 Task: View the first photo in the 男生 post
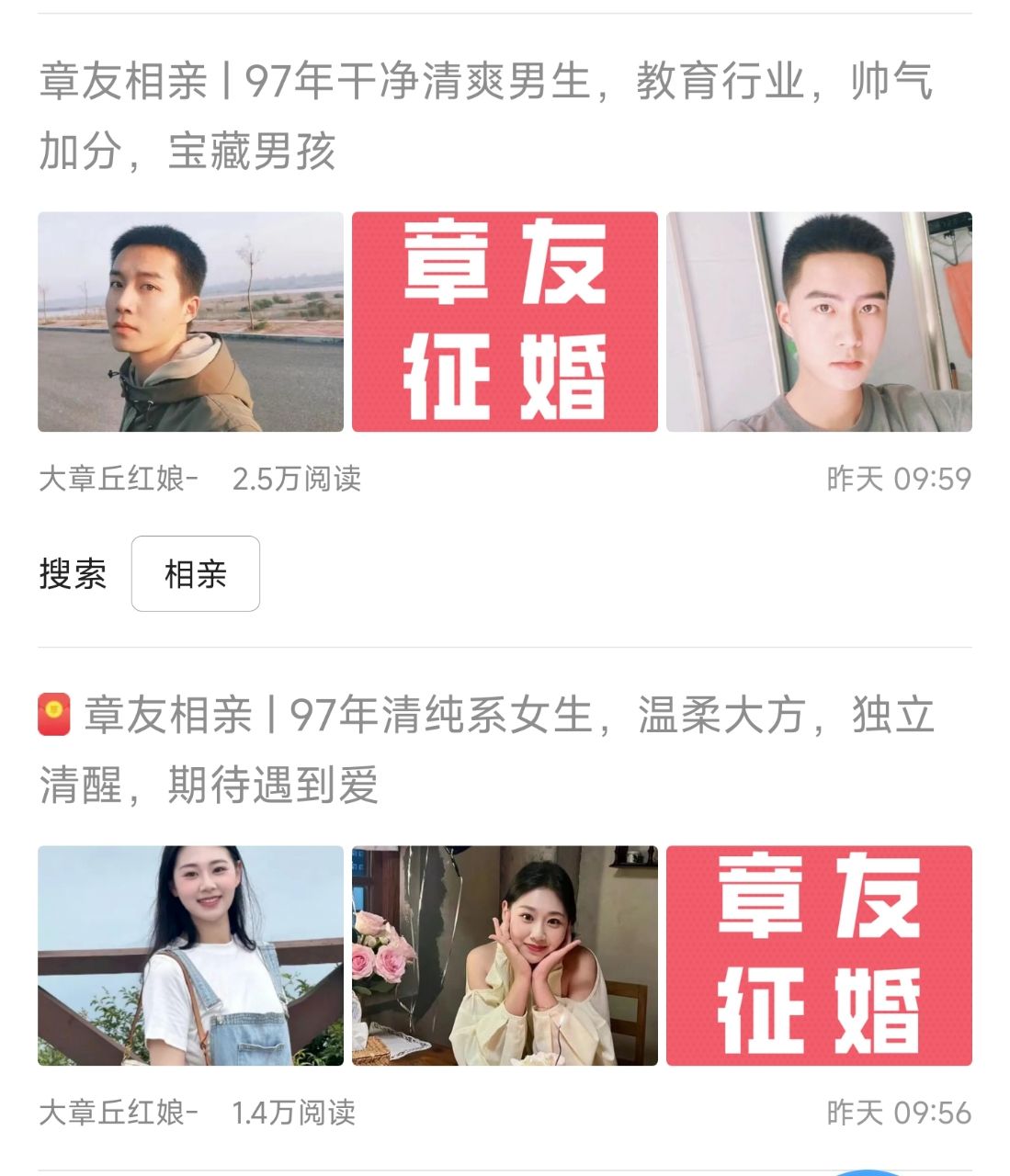pyautogui.click(x=190, y=322)
